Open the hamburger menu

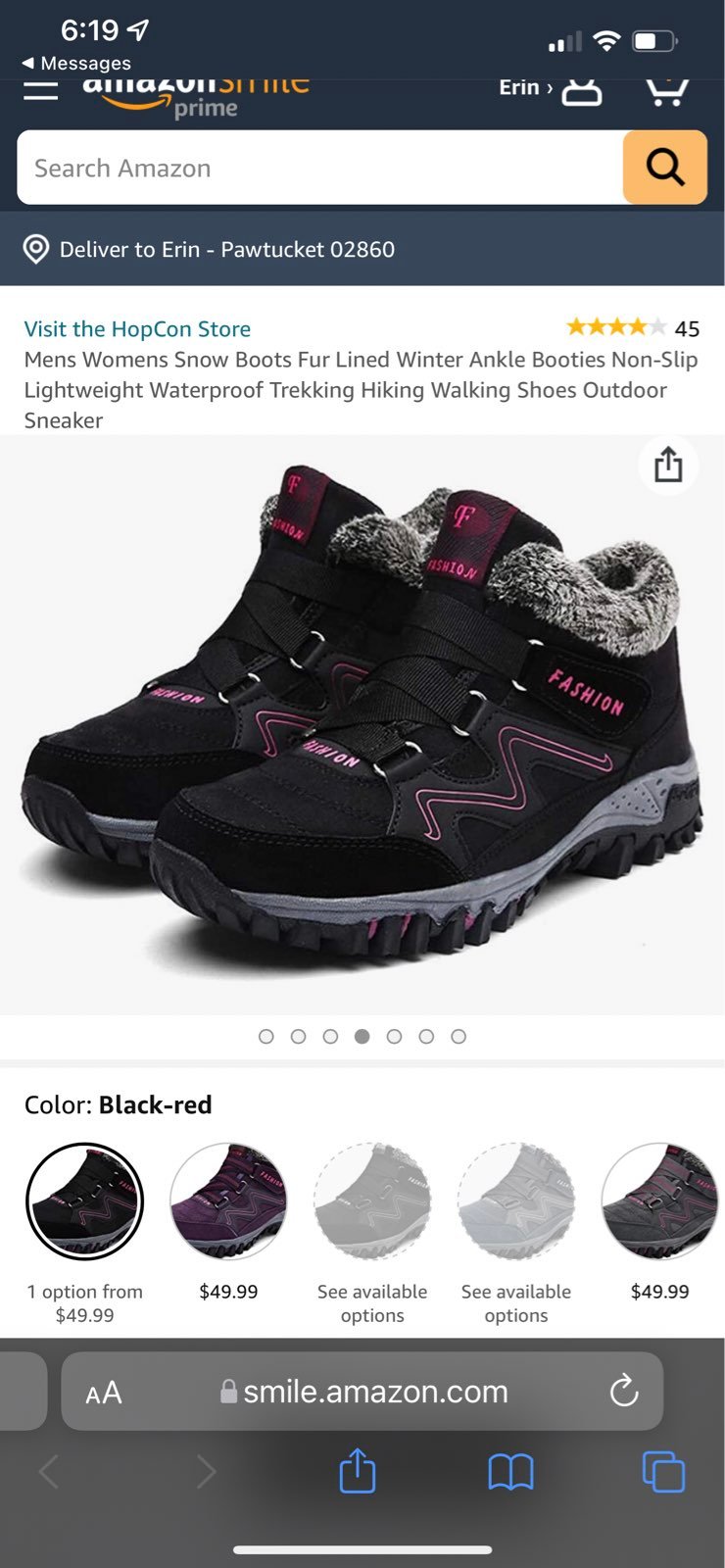(x=40, y=90)
